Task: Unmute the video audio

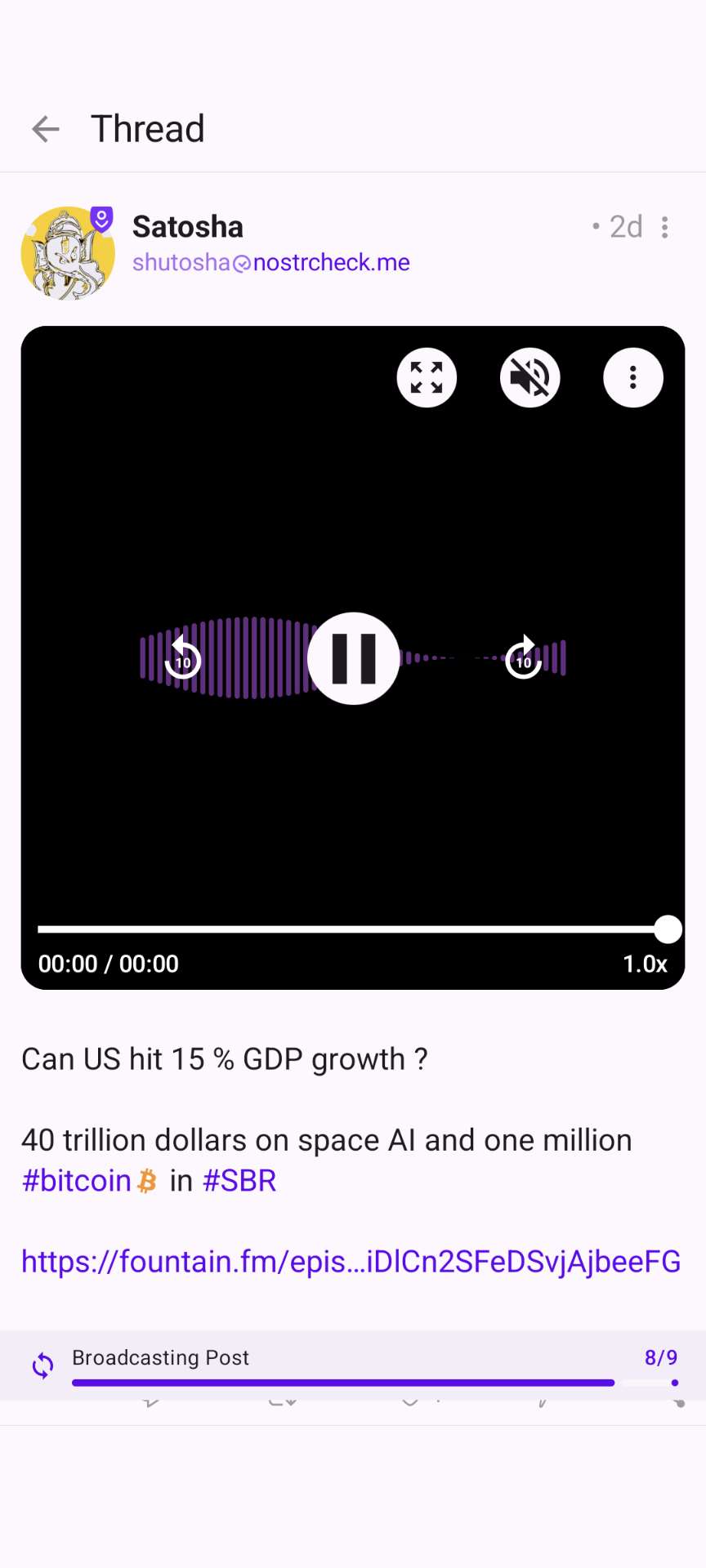Action: pyautogui.click(x=529, y=377)
